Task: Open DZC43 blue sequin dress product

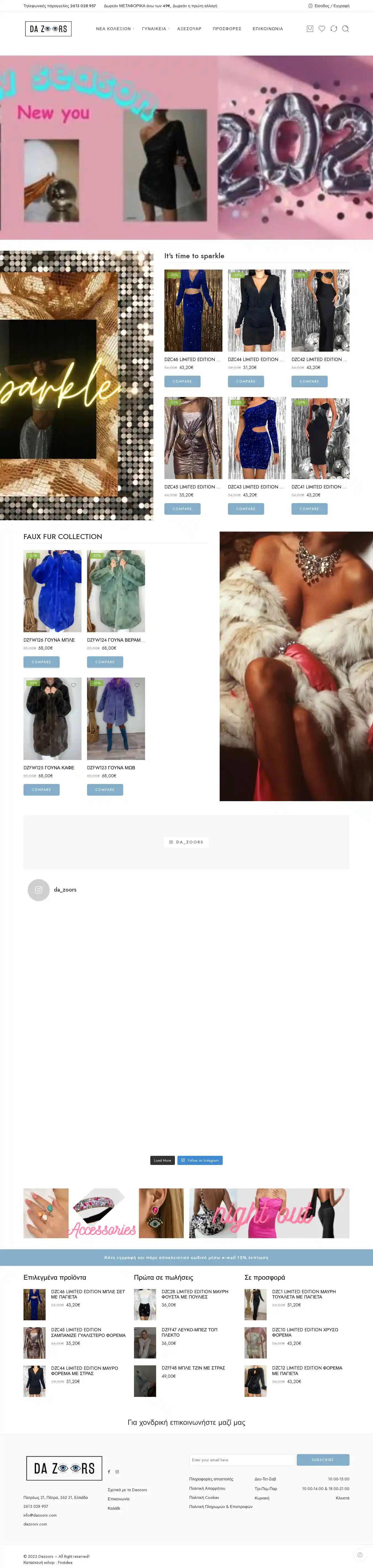Action: pyautogui.click(x=256, y=438)
